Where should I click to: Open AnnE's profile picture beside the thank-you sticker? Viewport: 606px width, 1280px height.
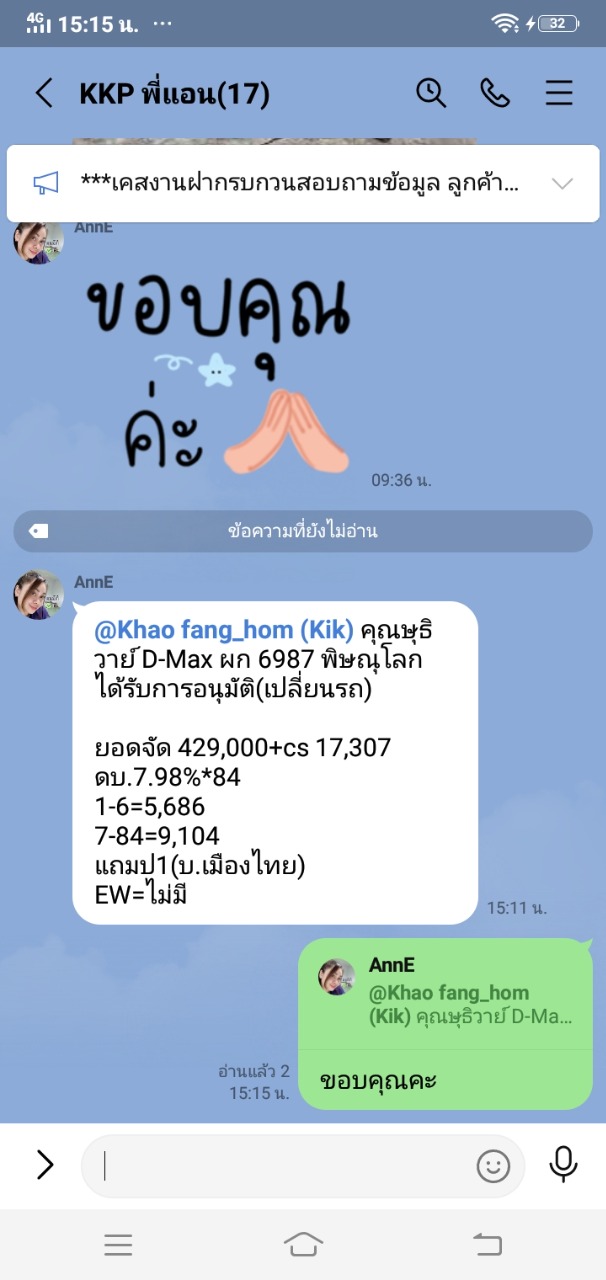point(38,241)
